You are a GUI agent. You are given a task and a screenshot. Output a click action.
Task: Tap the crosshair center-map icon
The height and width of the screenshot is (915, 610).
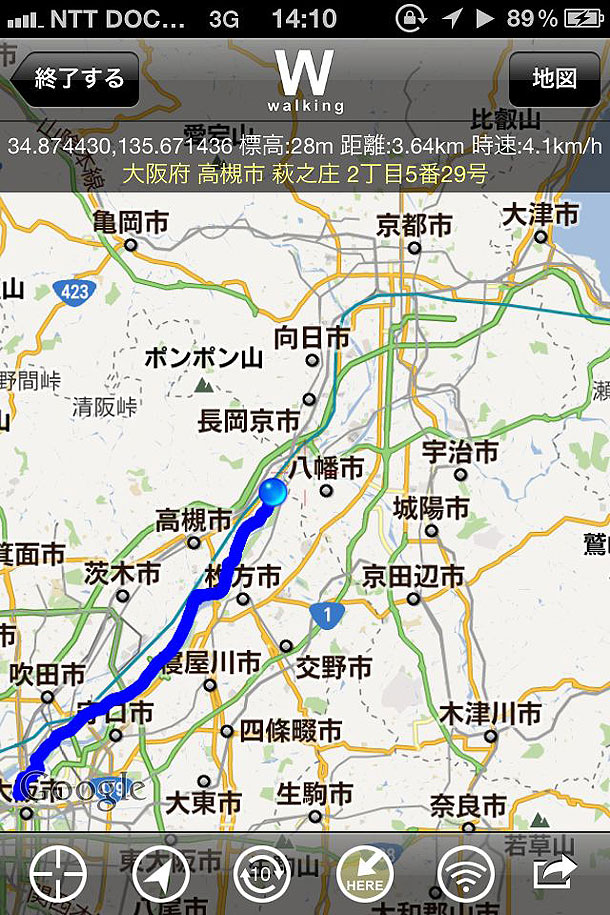(58, 876)
